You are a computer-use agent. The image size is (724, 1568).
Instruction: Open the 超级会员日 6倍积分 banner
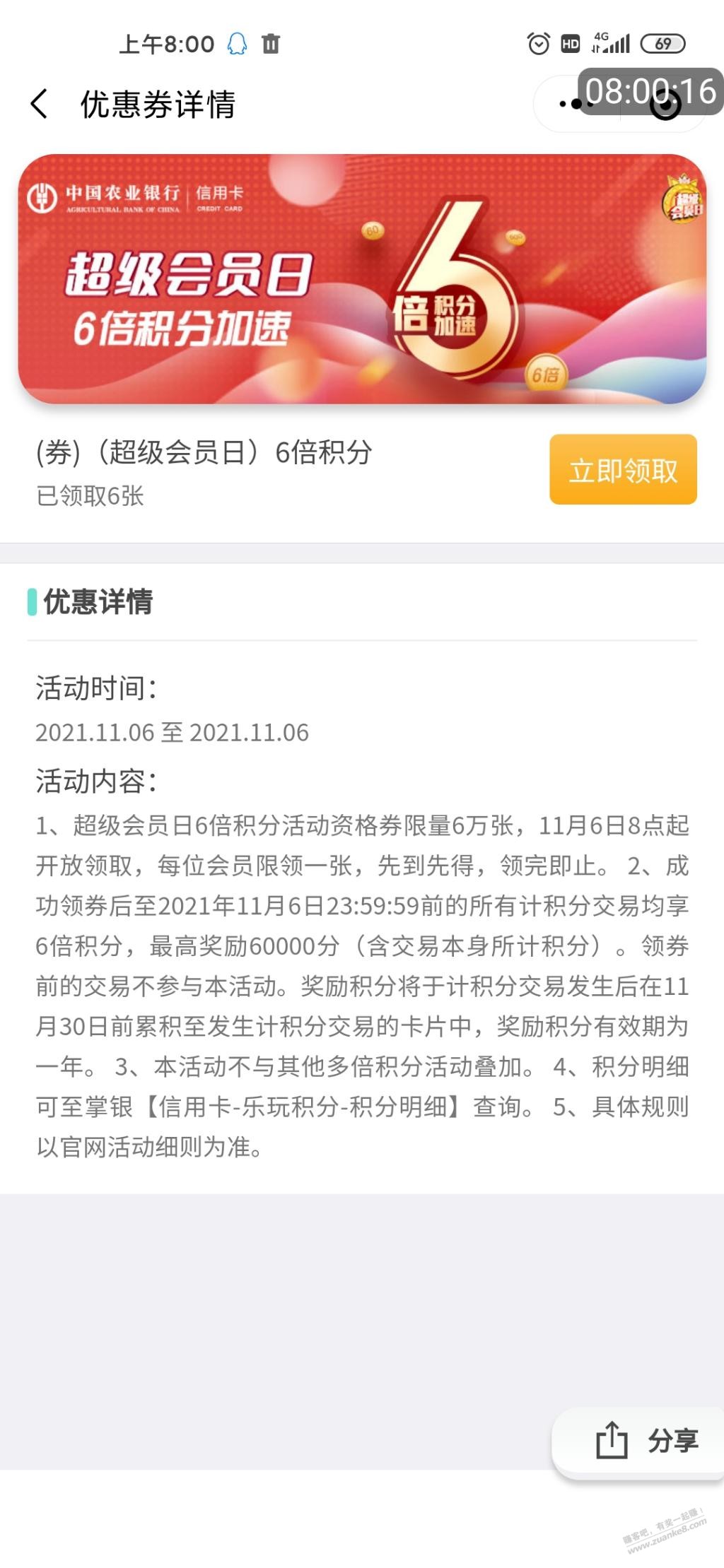point(362,279)
